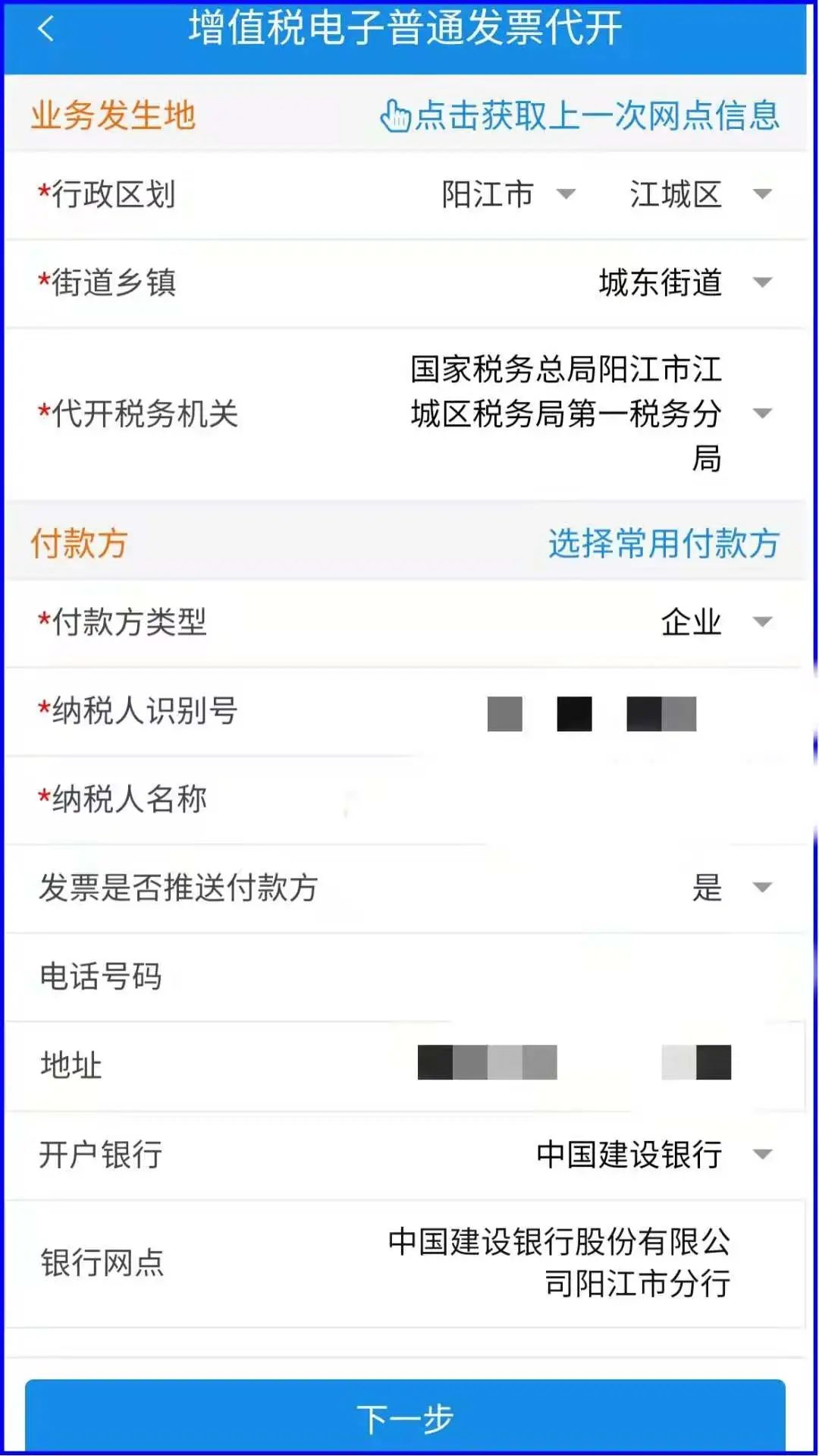Select 选择常用付款方 link
Image resolution: width=819 pixels, height=1456 pixels.
pos(664,544)
